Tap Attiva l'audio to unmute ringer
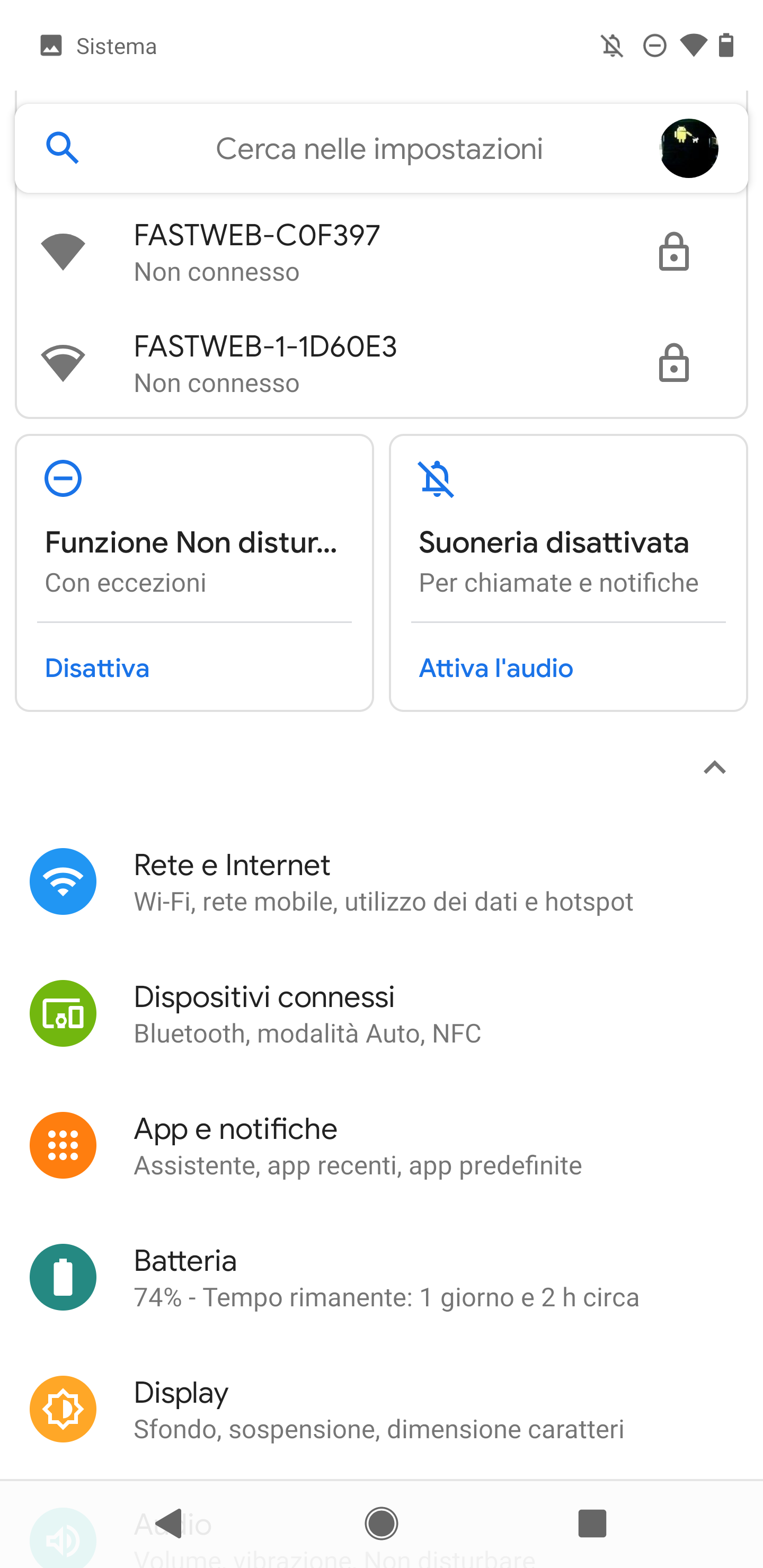The image size is (763, 1568). tap(495, 669)
